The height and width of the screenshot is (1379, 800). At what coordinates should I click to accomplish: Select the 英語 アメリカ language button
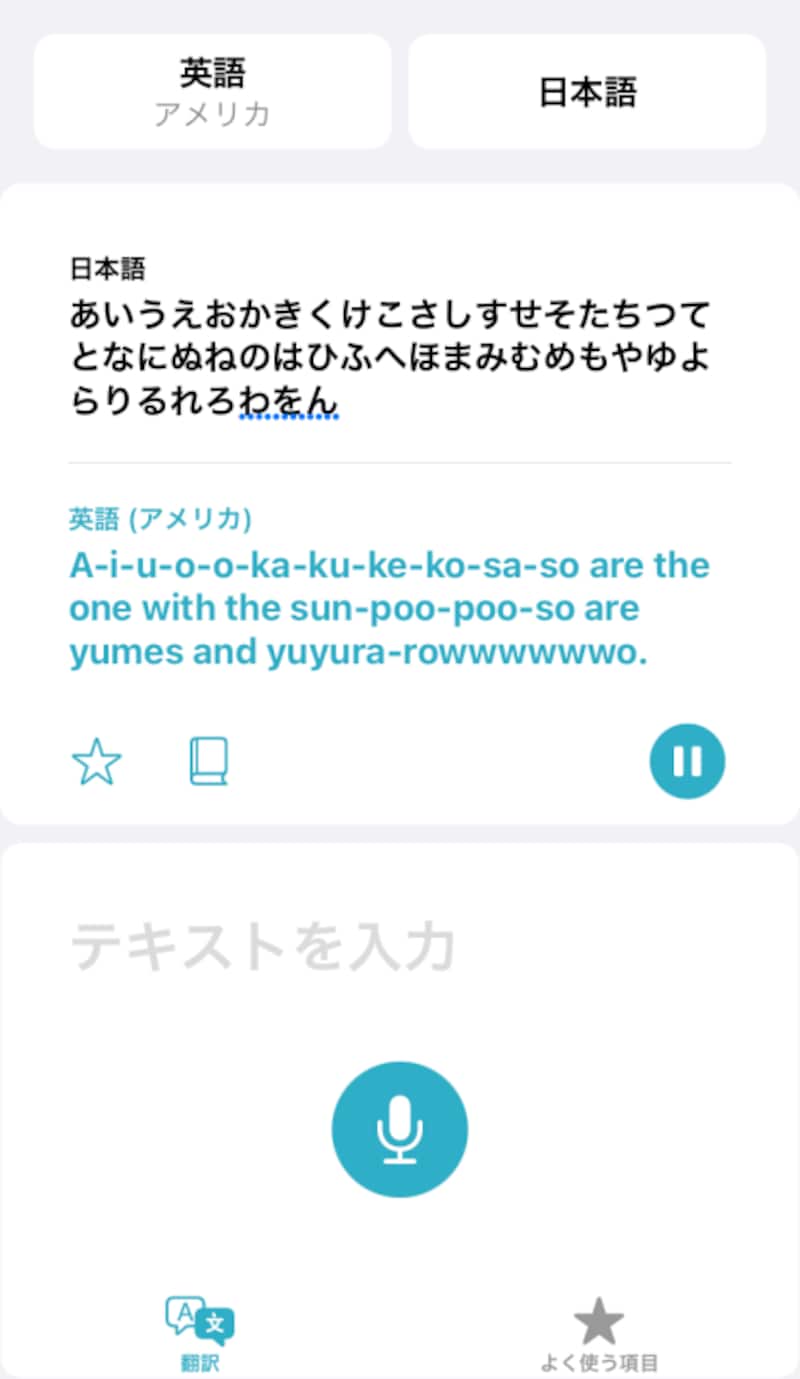point(212,92)
